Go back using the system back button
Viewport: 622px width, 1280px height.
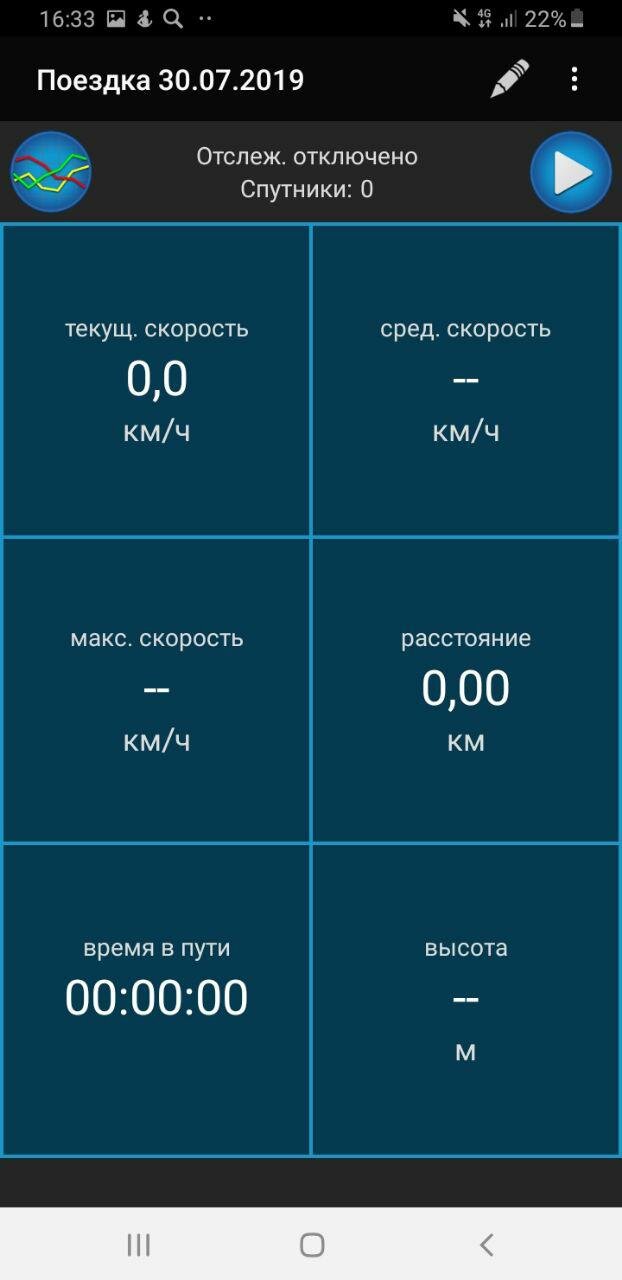[x=487, y=1244]
